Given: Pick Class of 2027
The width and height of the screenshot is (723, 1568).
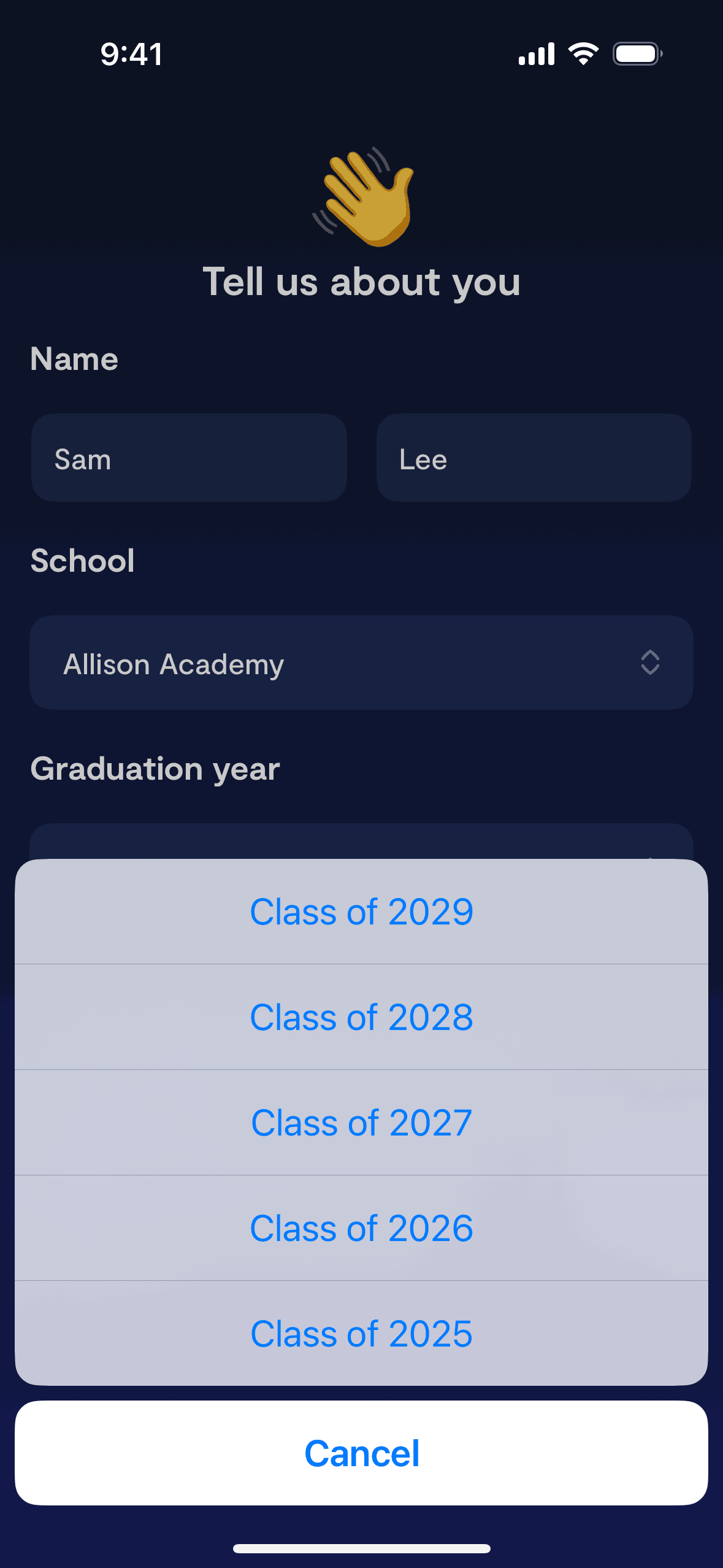Looking at the screenshot, I should click(x=361, y=1123).
